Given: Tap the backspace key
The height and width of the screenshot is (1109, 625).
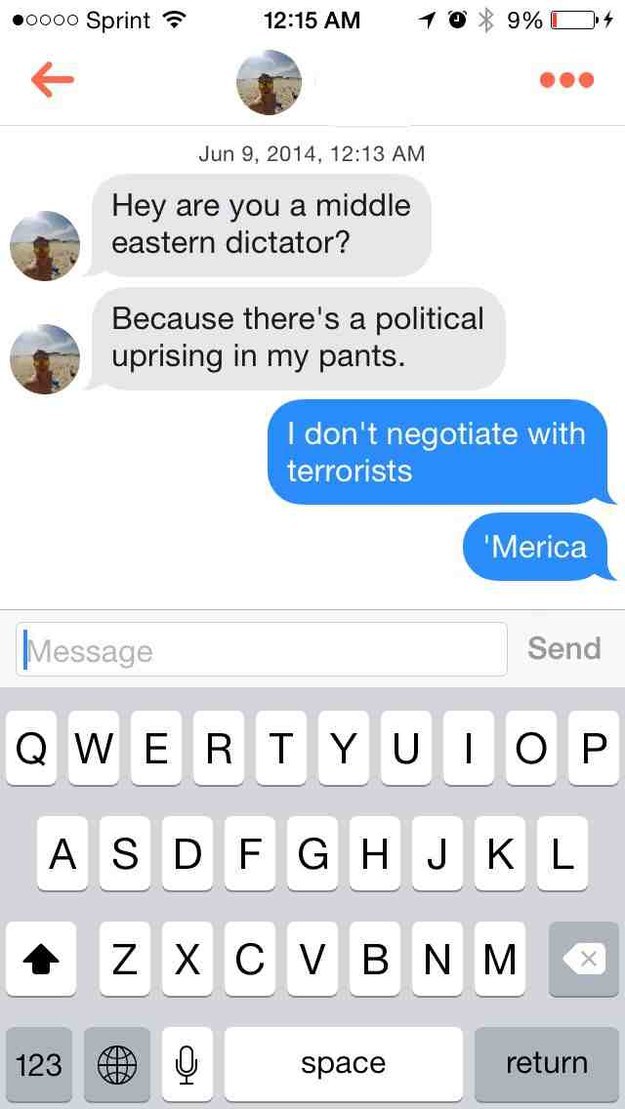Looking at the screenshot, I should (583, 959).
